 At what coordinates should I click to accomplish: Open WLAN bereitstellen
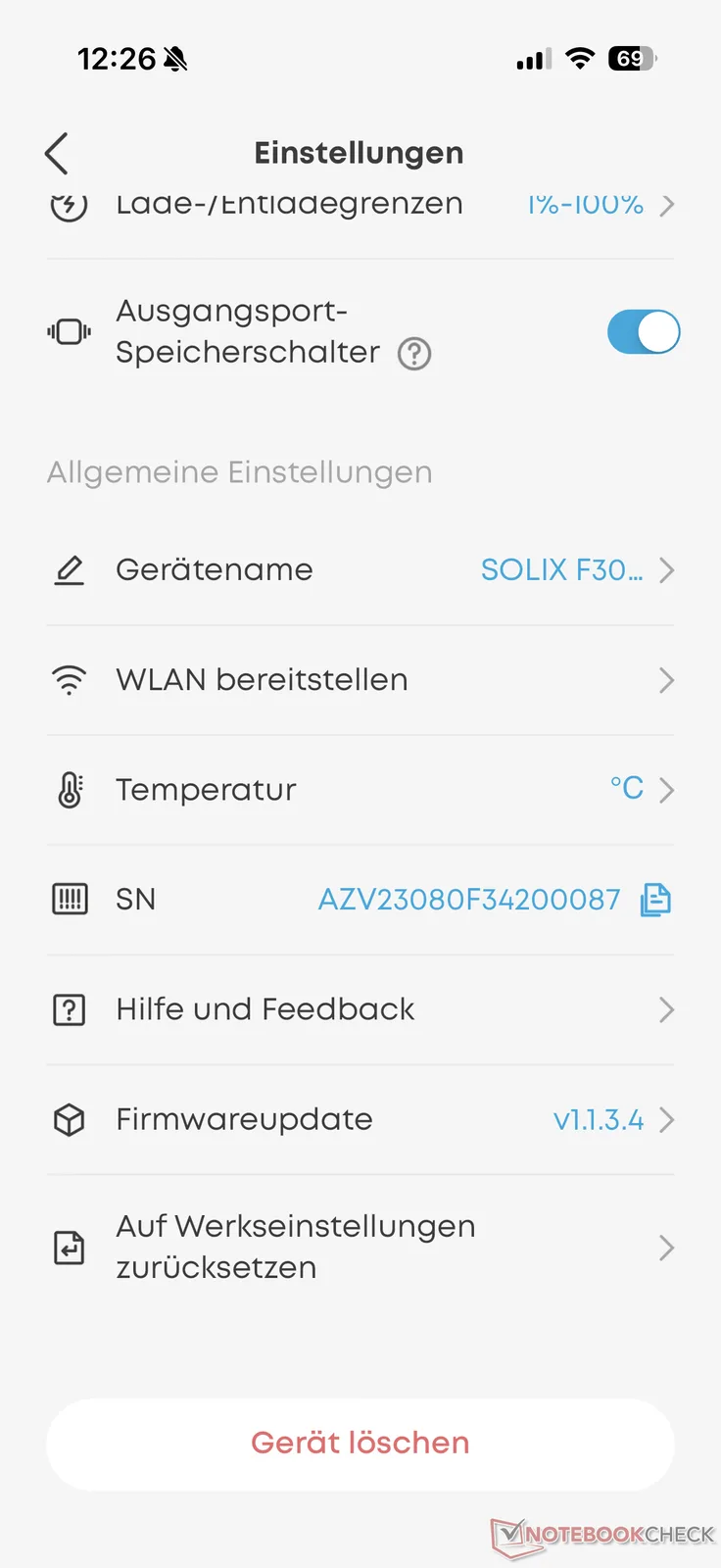click(x=360, y=680)
